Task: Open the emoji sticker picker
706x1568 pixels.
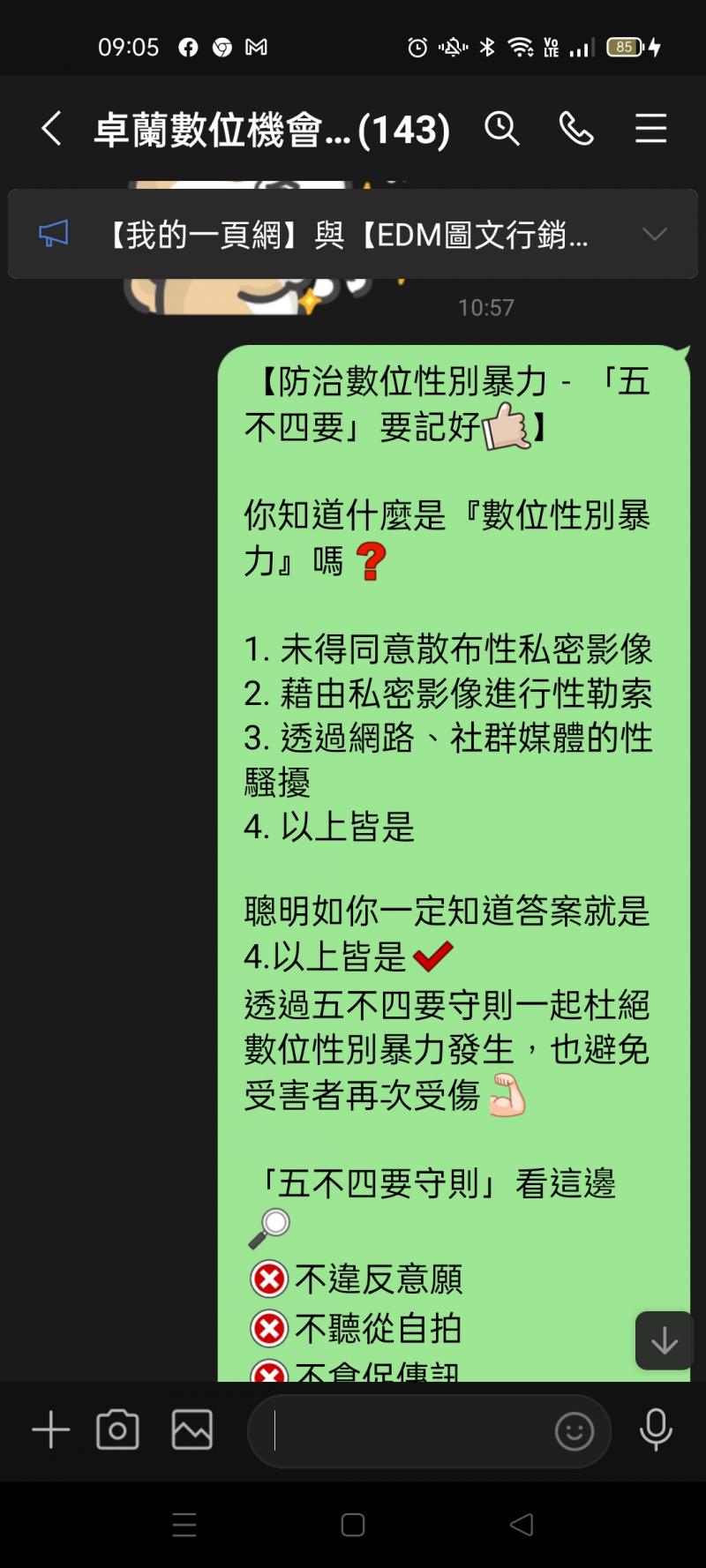Action: click(574, 1431)
